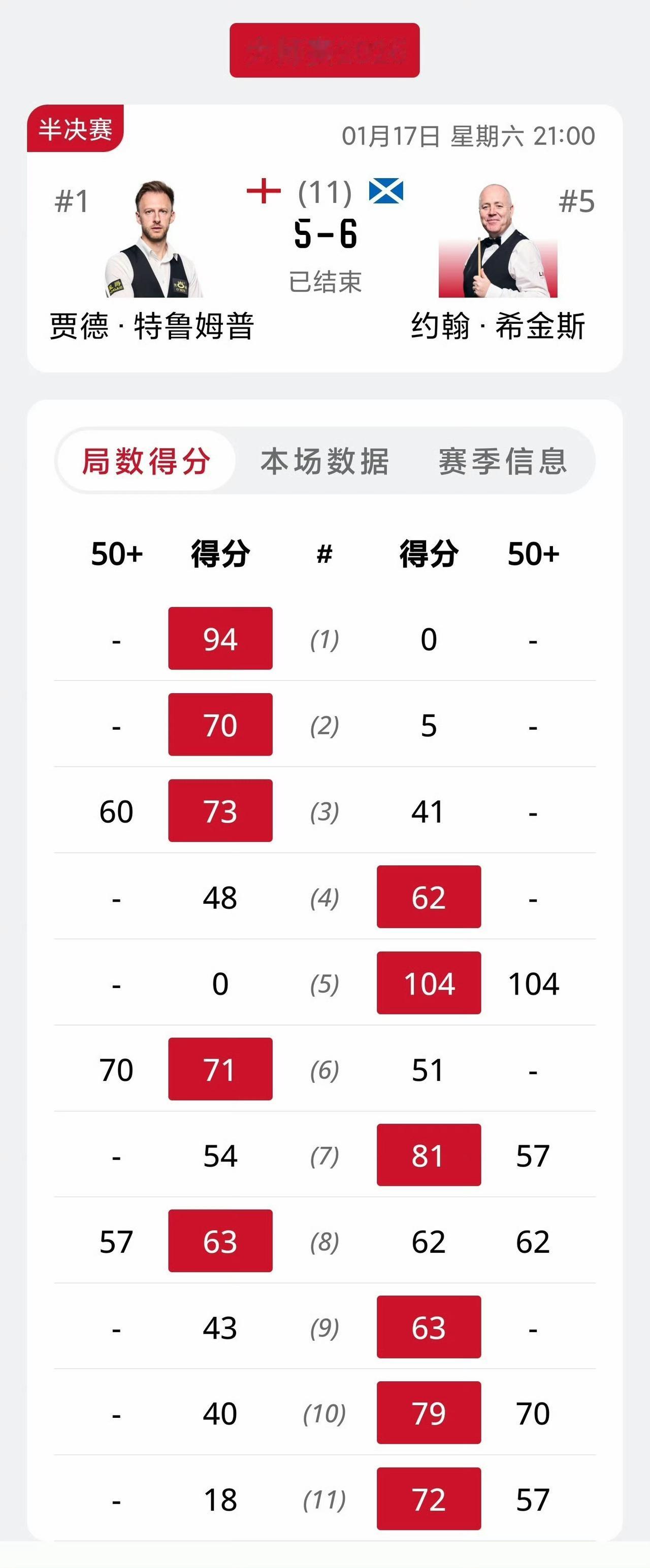
Task: Click the match date 01月17日 星期六 21:00
Action: coord(467,137)
